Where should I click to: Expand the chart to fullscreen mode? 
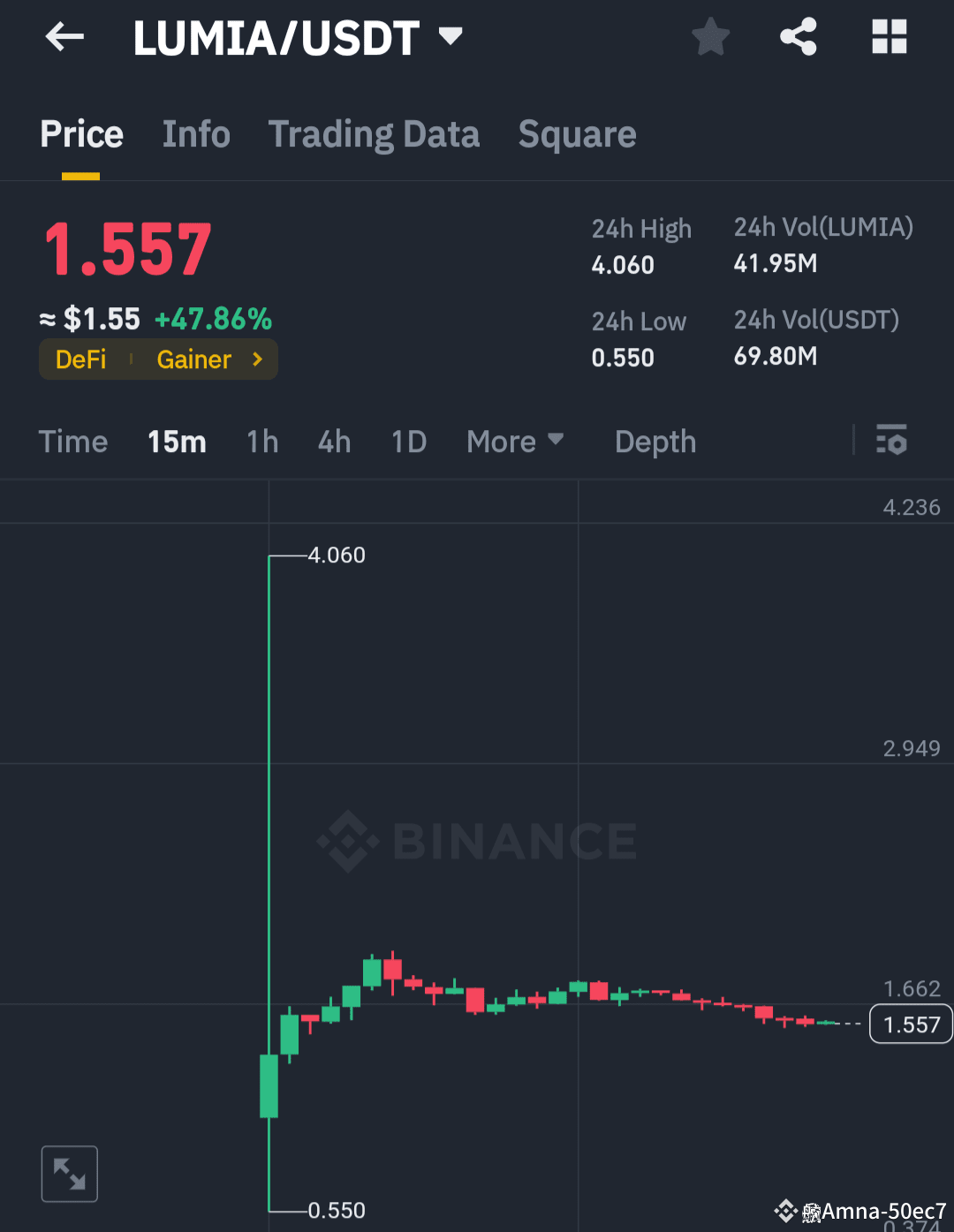69,1174
